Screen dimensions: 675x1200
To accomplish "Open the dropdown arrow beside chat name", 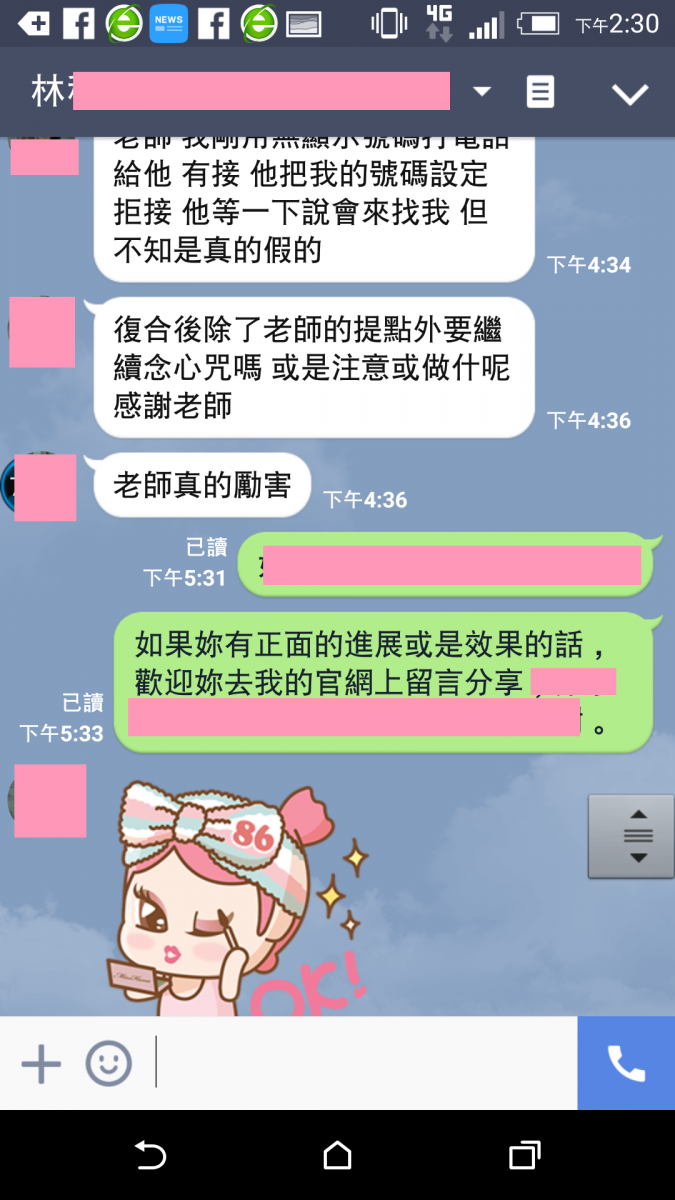I will 482,92.
